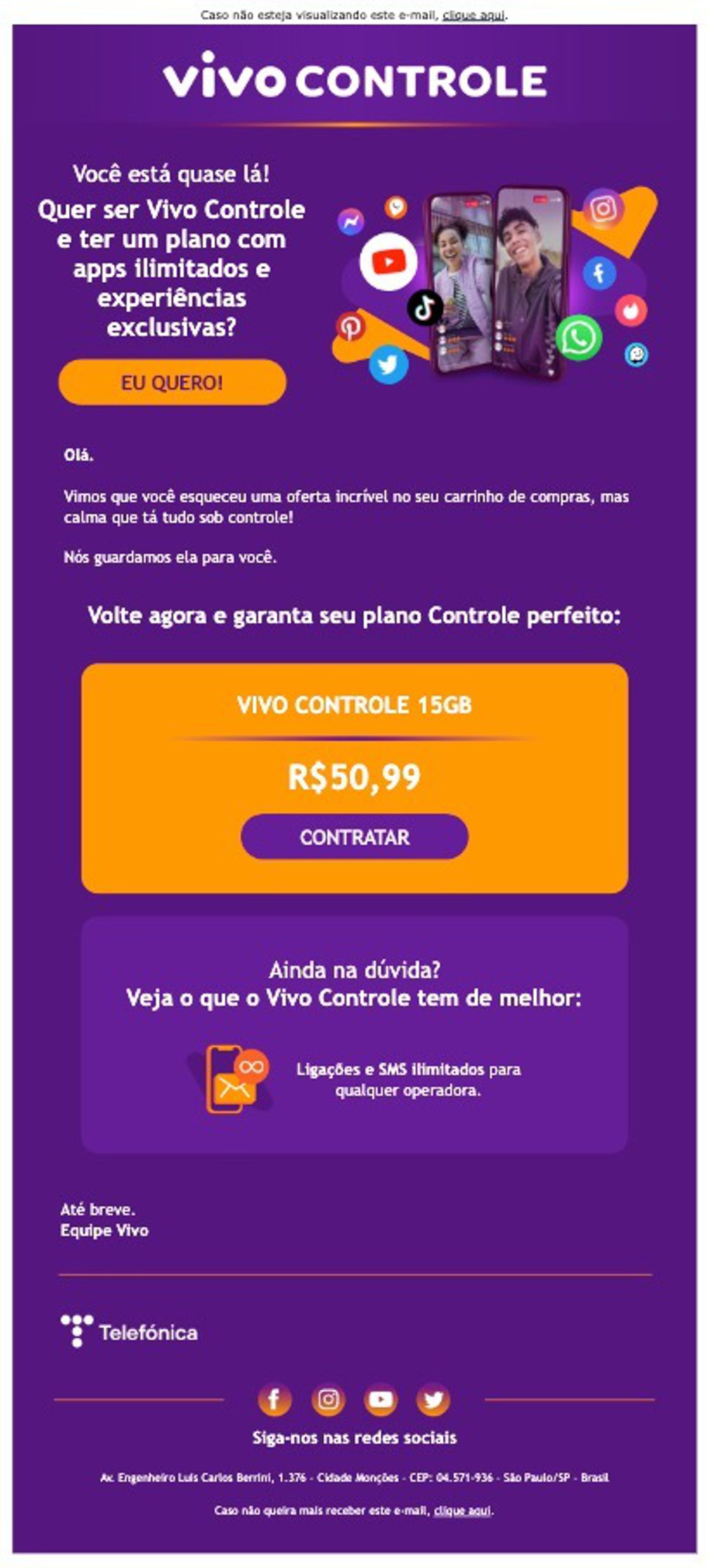Open Vivo's Instagram profile from footer

328,1400
